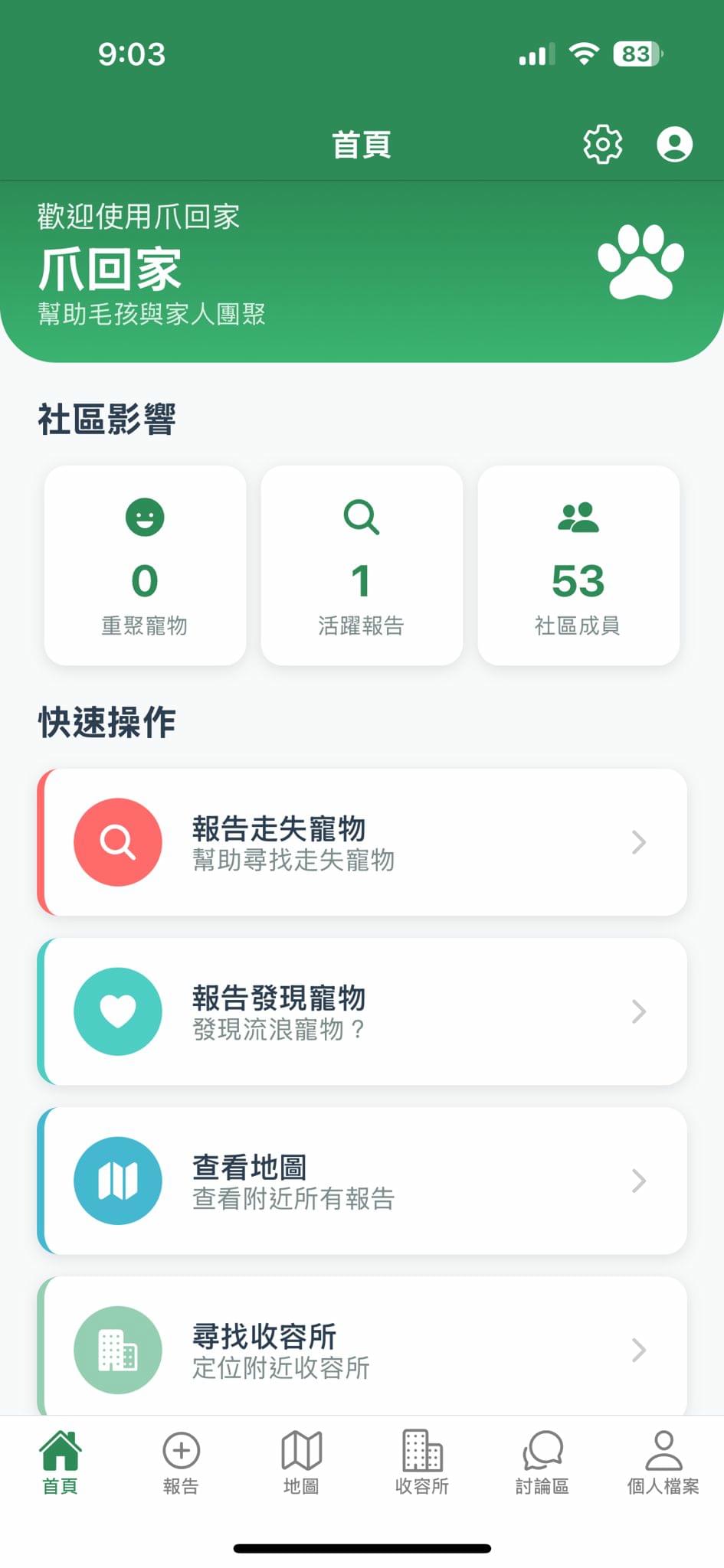Open the settings gear icon
The width and height of the screenshot is (724, 1568).
604,143
